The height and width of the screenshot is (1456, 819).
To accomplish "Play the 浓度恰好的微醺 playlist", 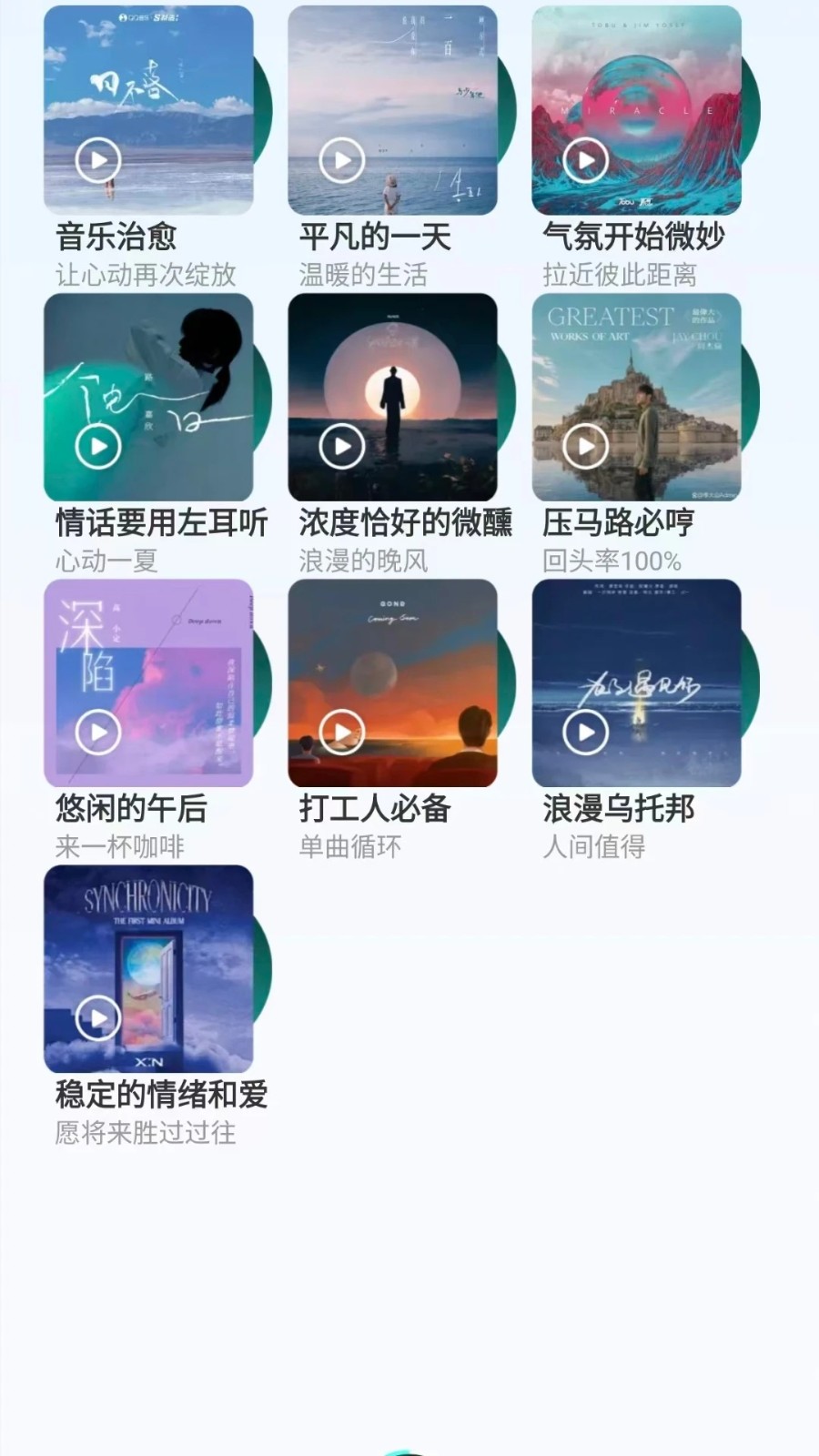I will [x=341, y=446].
